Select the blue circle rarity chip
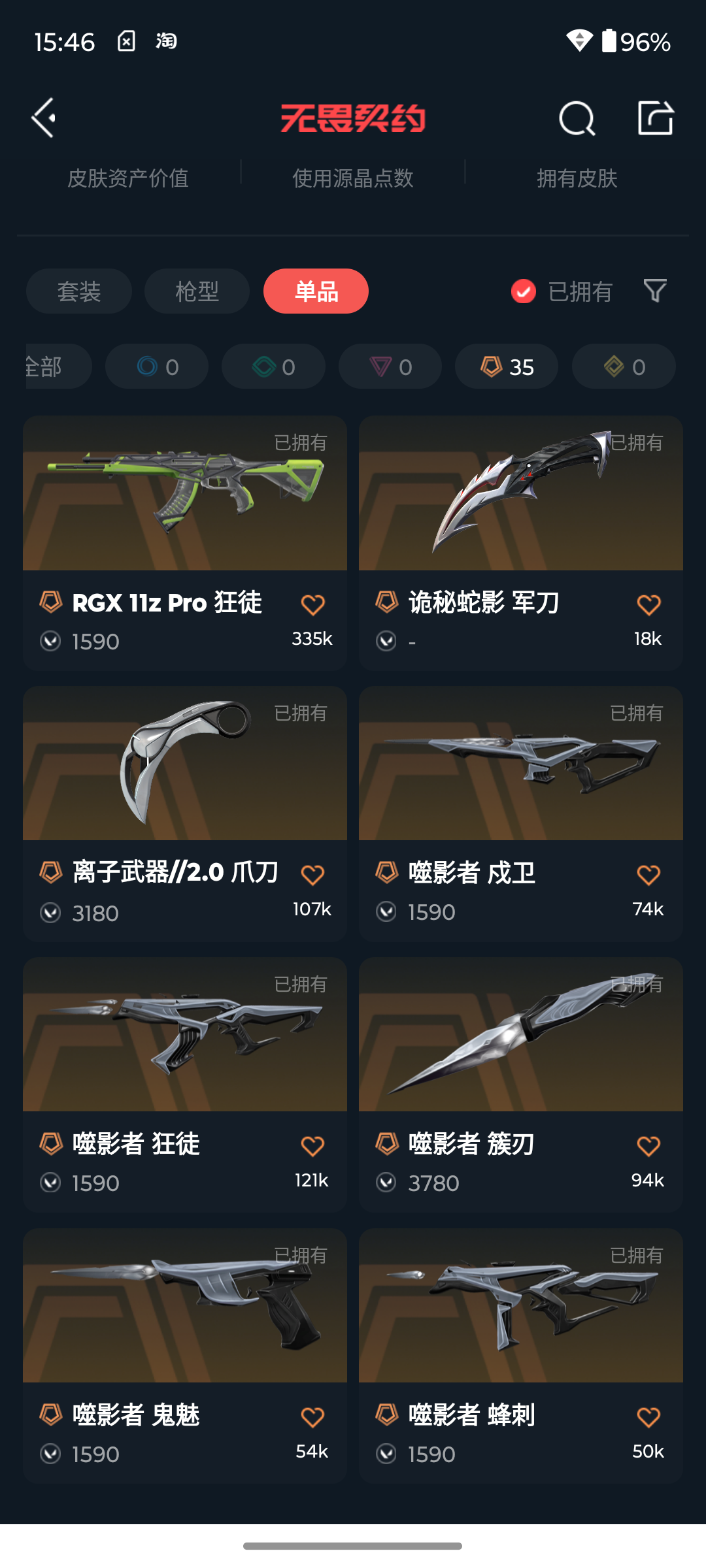 [x=157, y=367]
